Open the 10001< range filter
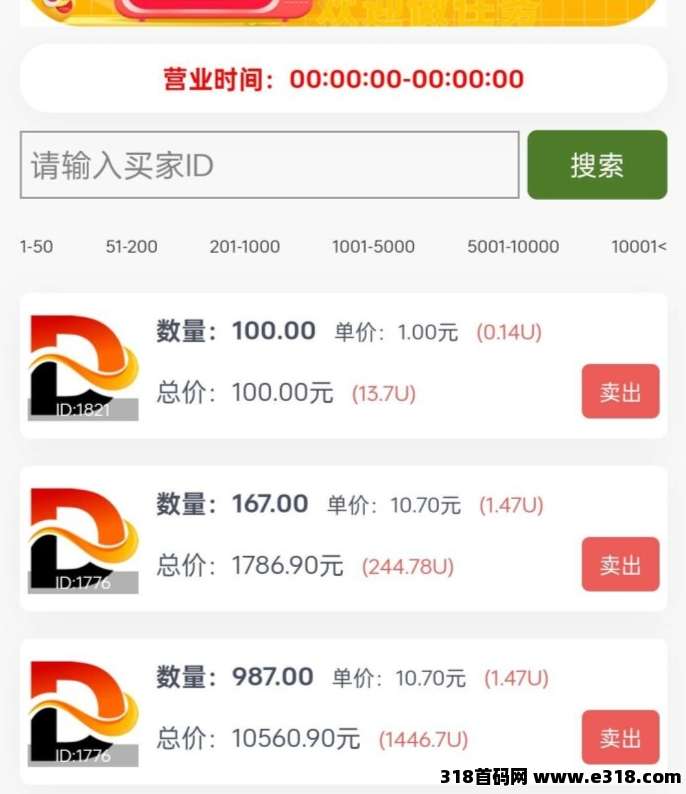Screen dimensions: 686x794 point(638,246)
